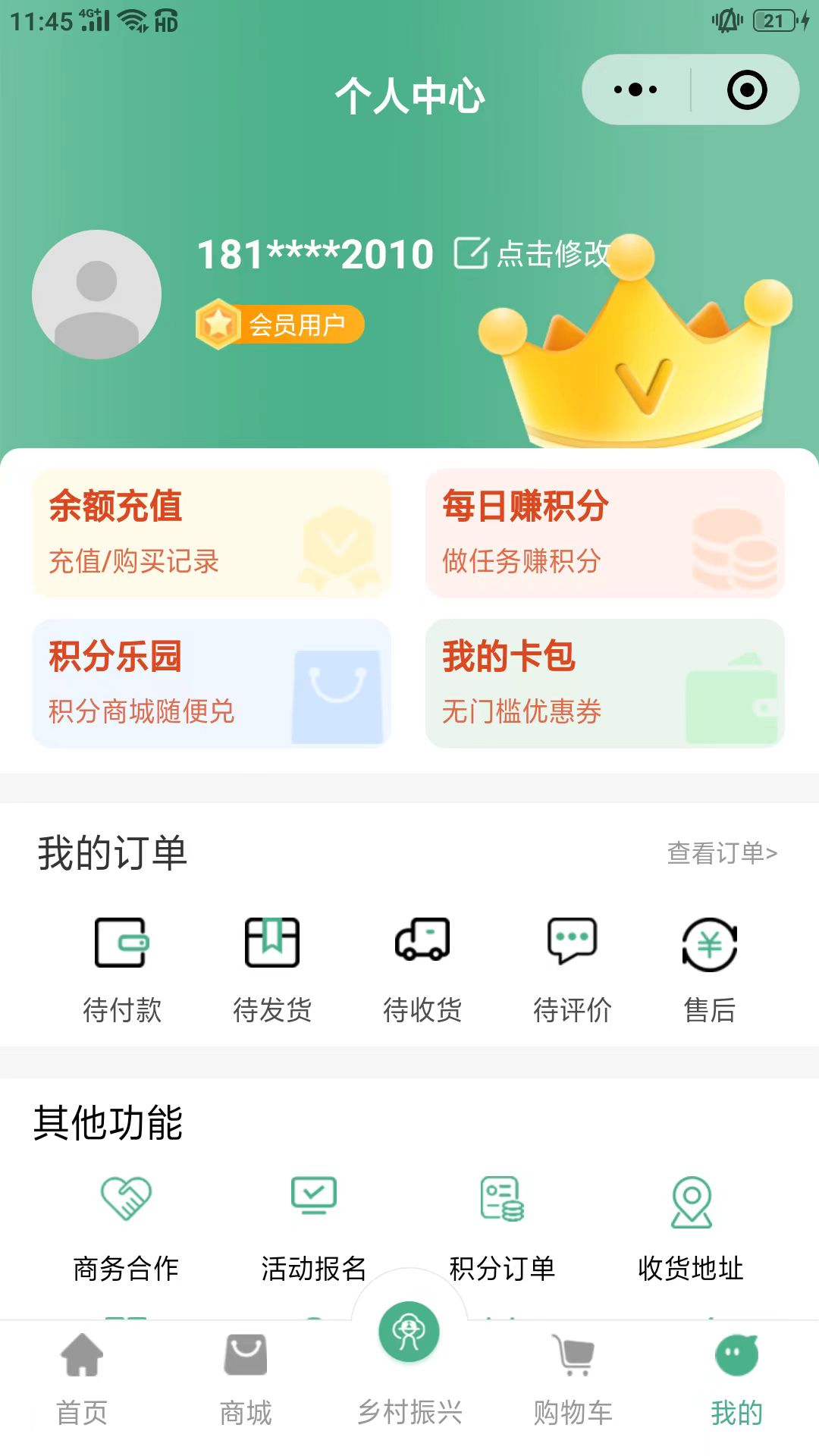Open 积分订单
Image resolution: width=819 pixels, height=1456 pixels.
(x=502, y=1226)
